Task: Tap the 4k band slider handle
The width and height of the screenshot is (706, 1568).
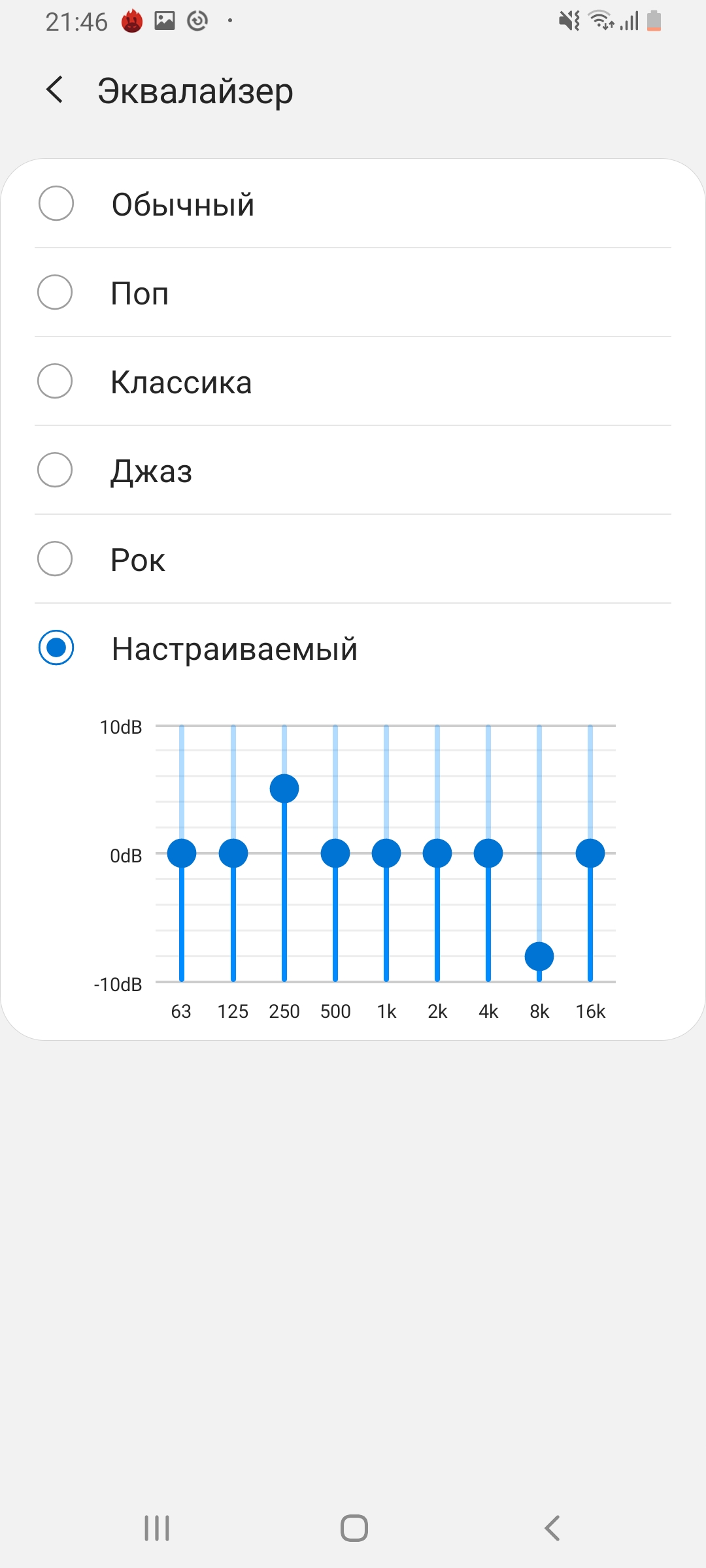Action: click(488, 853)
